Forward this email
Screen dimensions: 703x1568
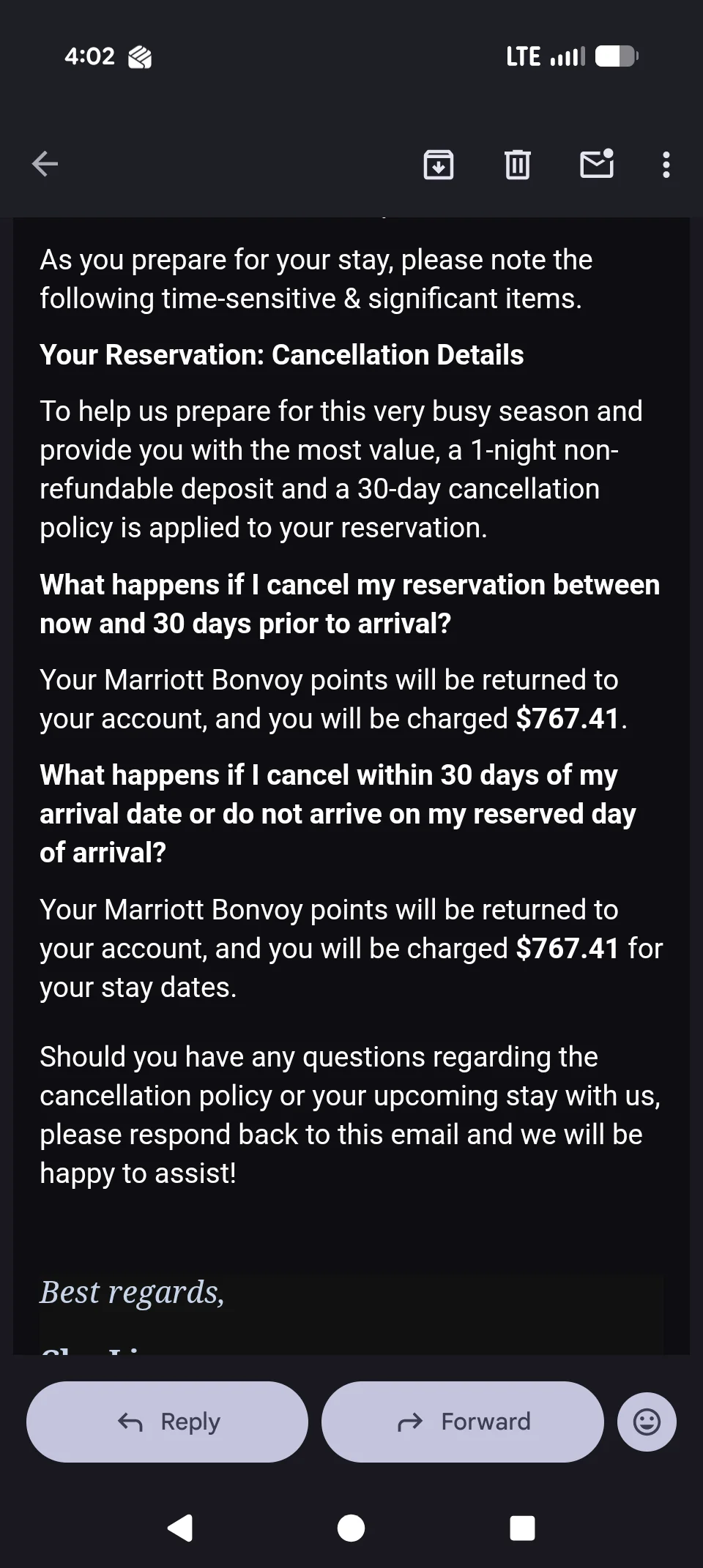coord(463,1422)
